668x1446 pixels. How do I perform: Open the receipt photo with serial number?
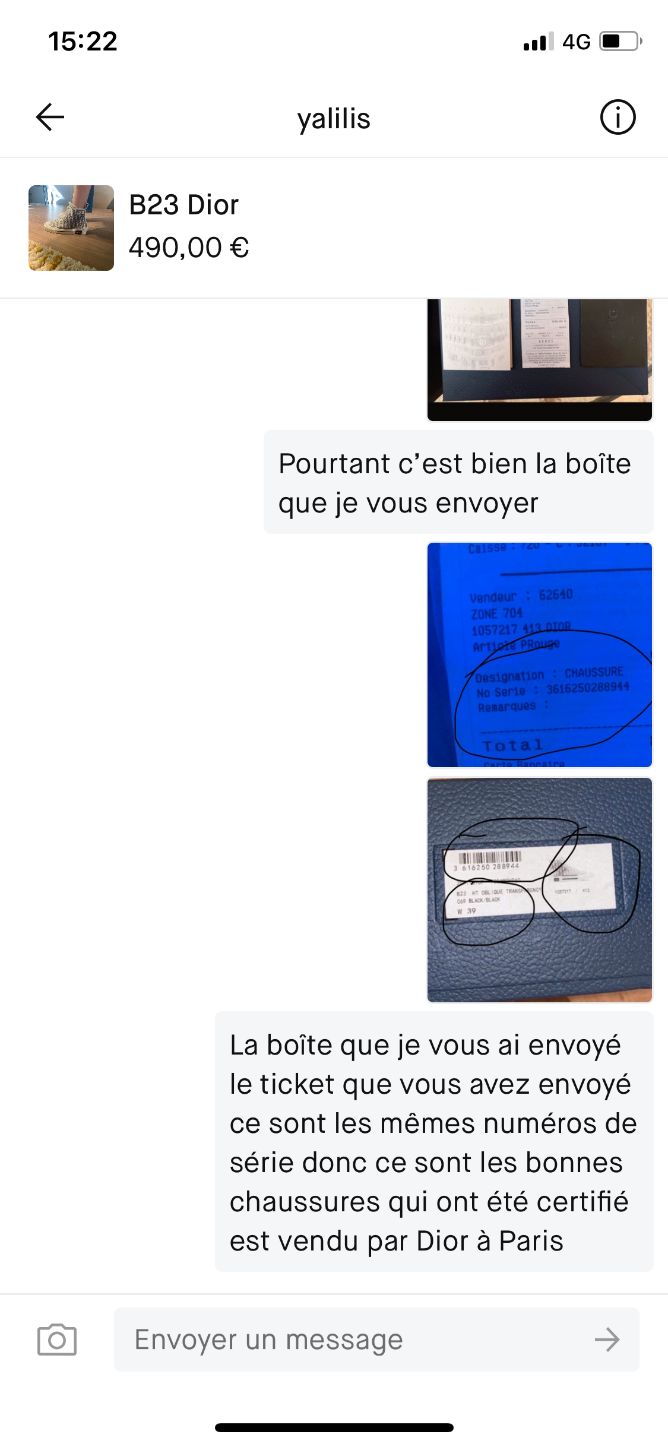coord(539,655)
